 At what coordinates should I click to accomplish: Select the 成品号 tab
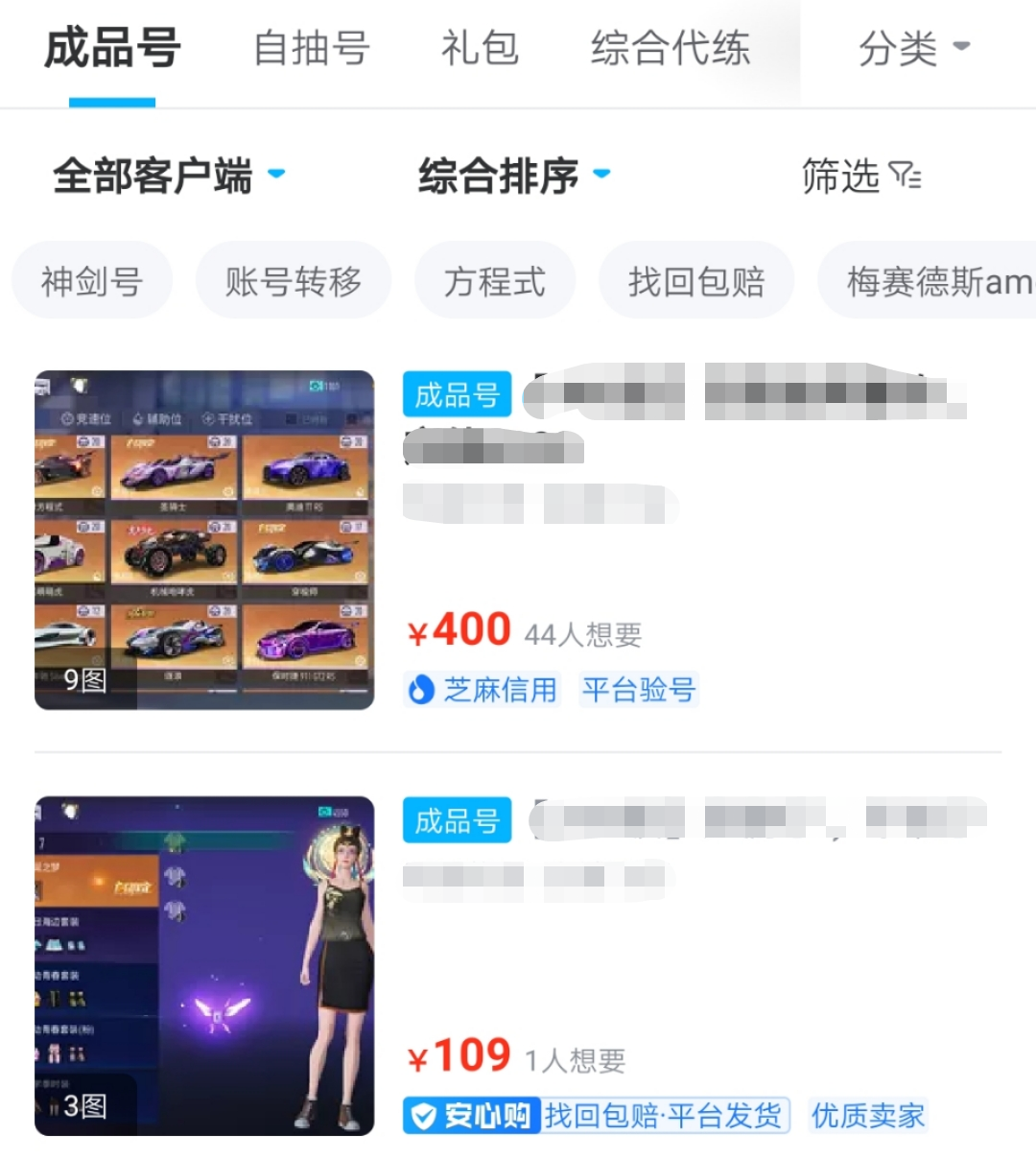[x=112, y=48]
